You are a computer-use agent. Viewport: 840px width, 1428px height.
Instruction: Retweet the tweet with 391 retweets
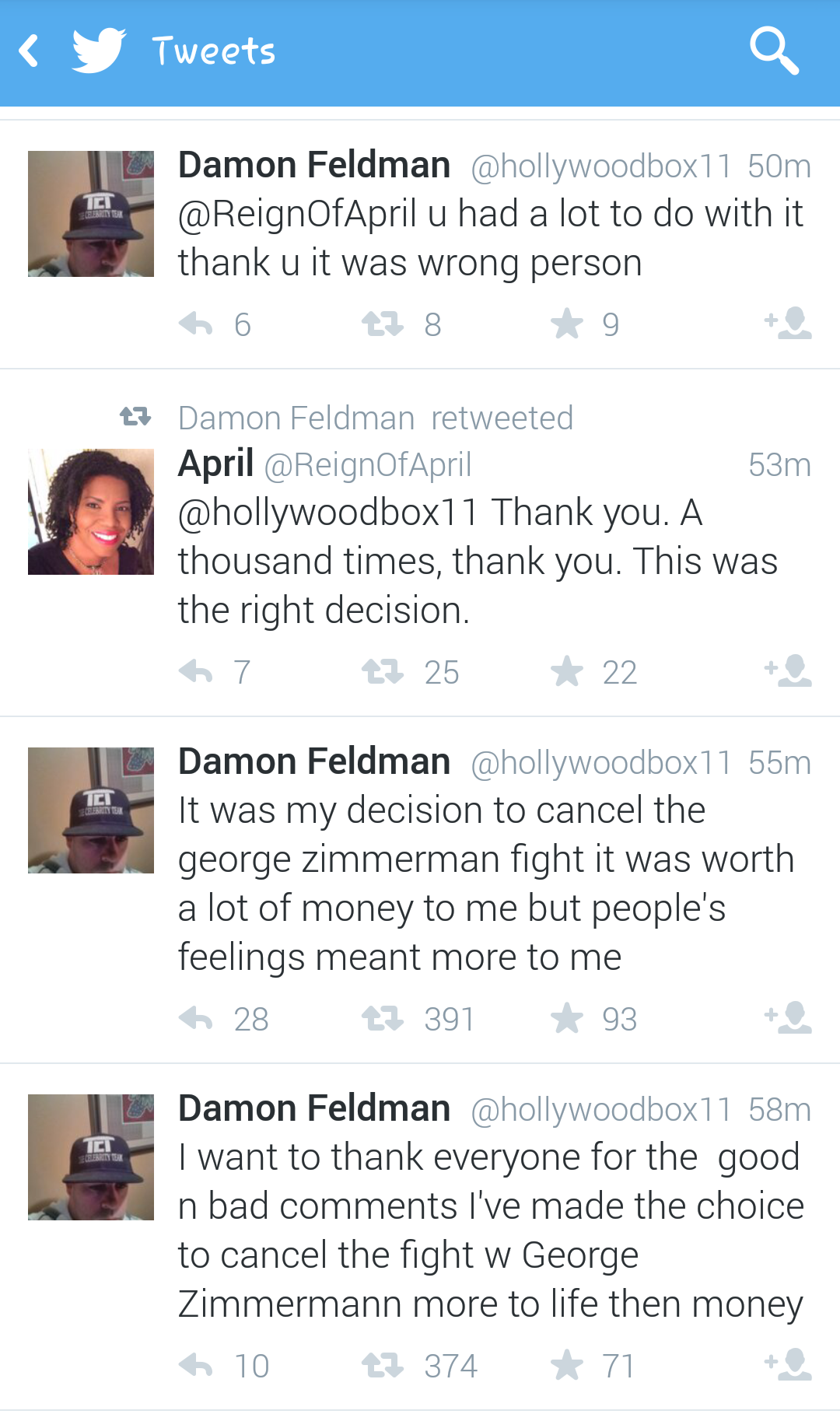[383, 1018]
